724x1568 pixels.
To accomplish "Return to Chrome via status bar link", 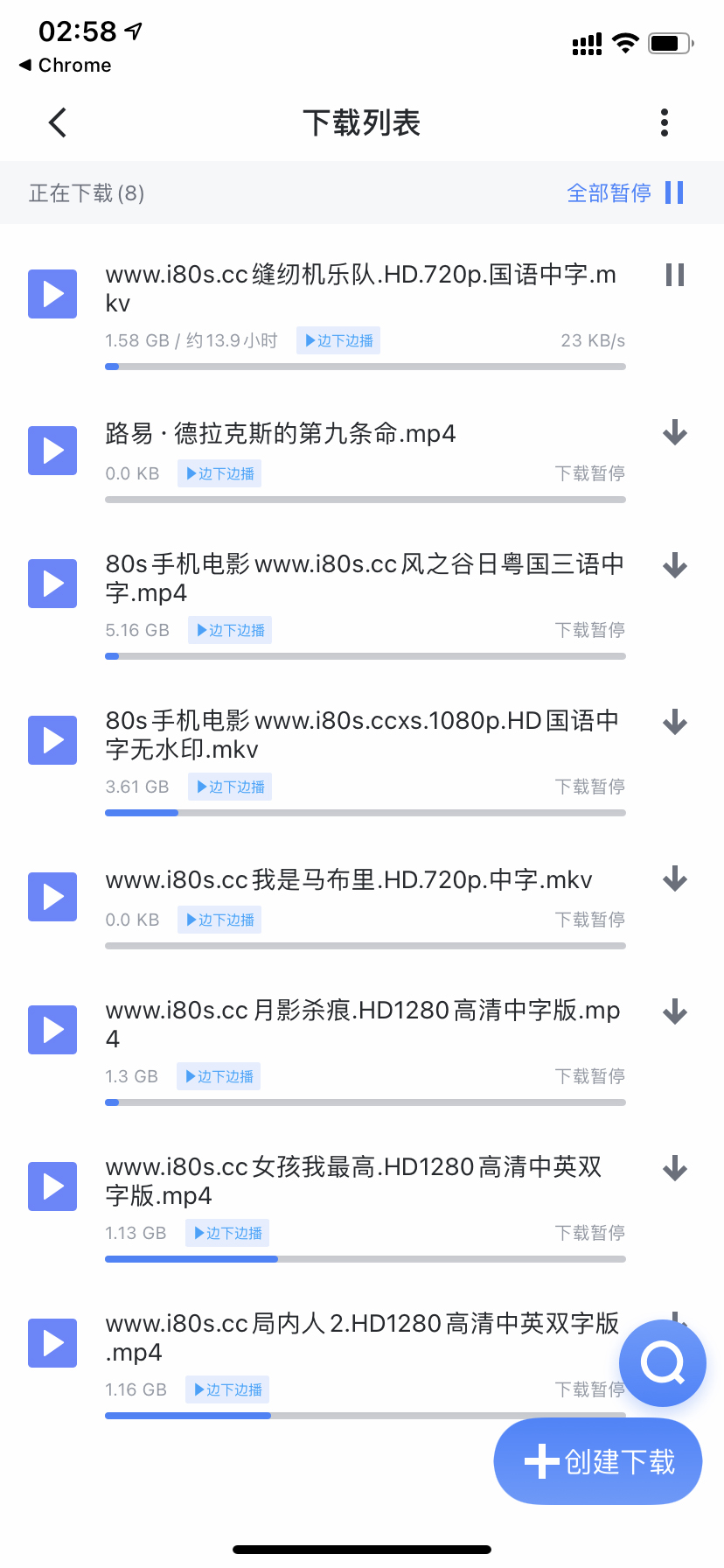I will [x=66, y=66].
